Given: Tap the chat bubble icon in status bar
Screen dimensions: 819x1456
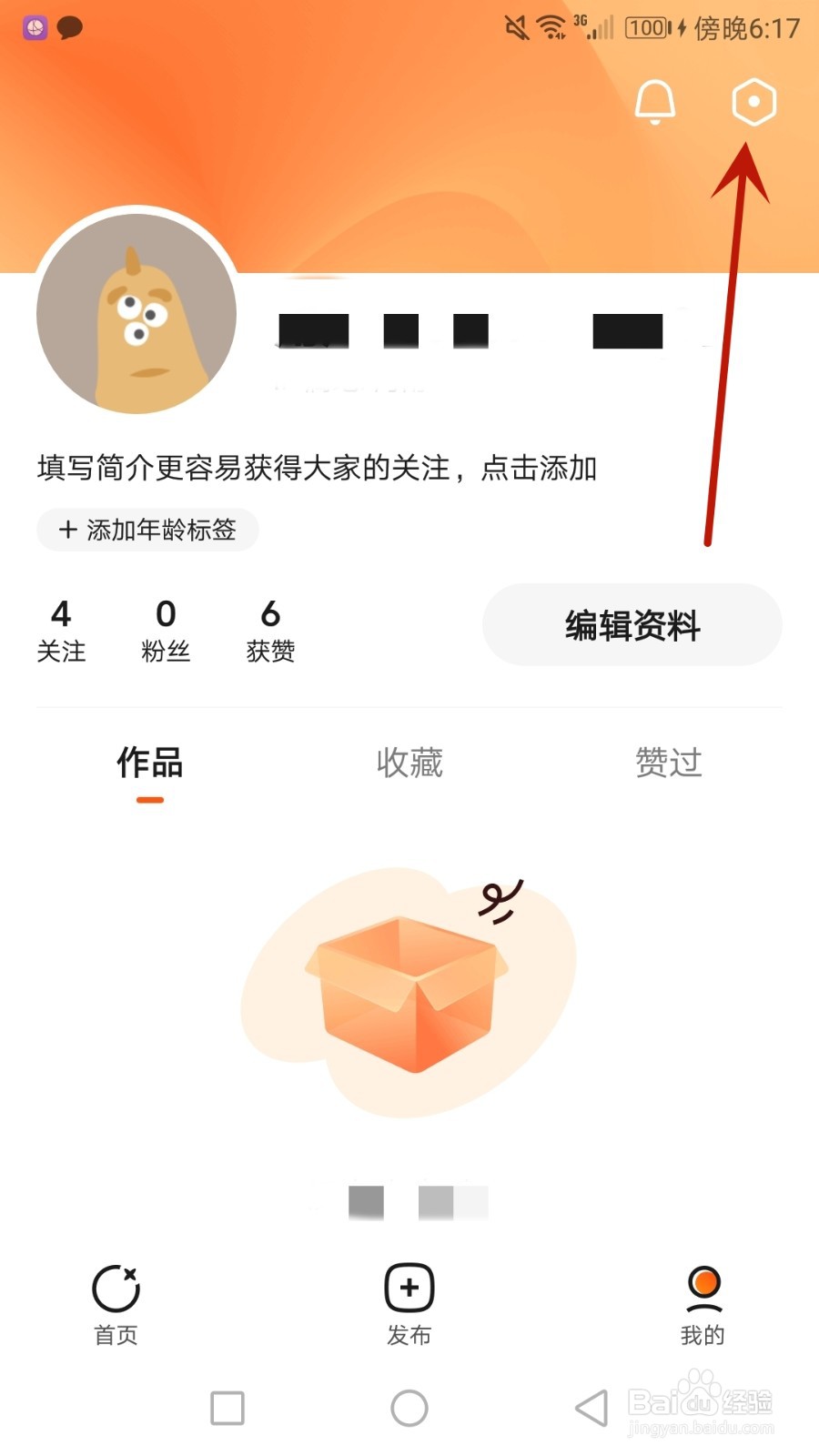Looking at the screenshot, I should point(69,27).
